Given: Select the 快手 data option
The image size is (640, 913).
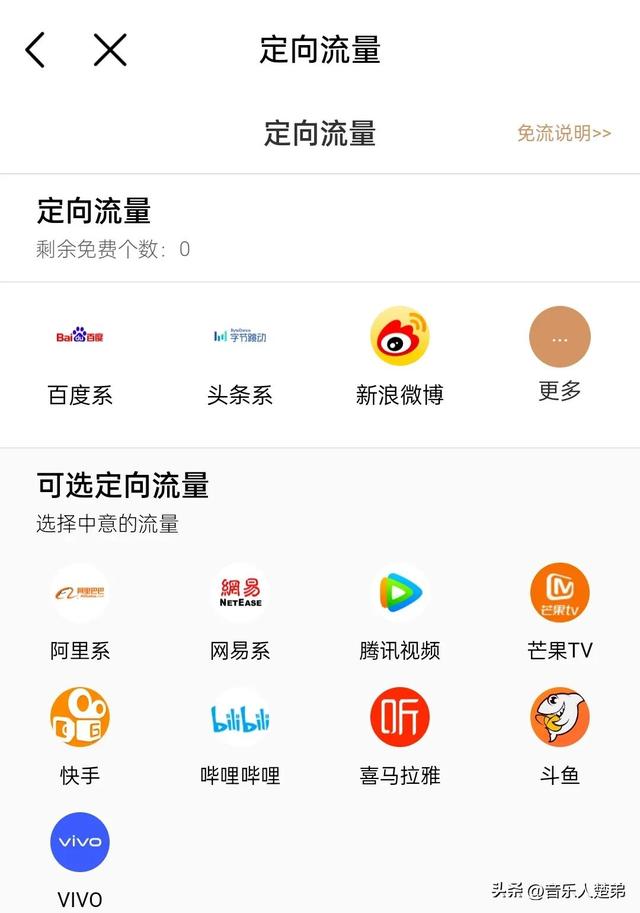Looking at the screenshot, I should point(80,717).
